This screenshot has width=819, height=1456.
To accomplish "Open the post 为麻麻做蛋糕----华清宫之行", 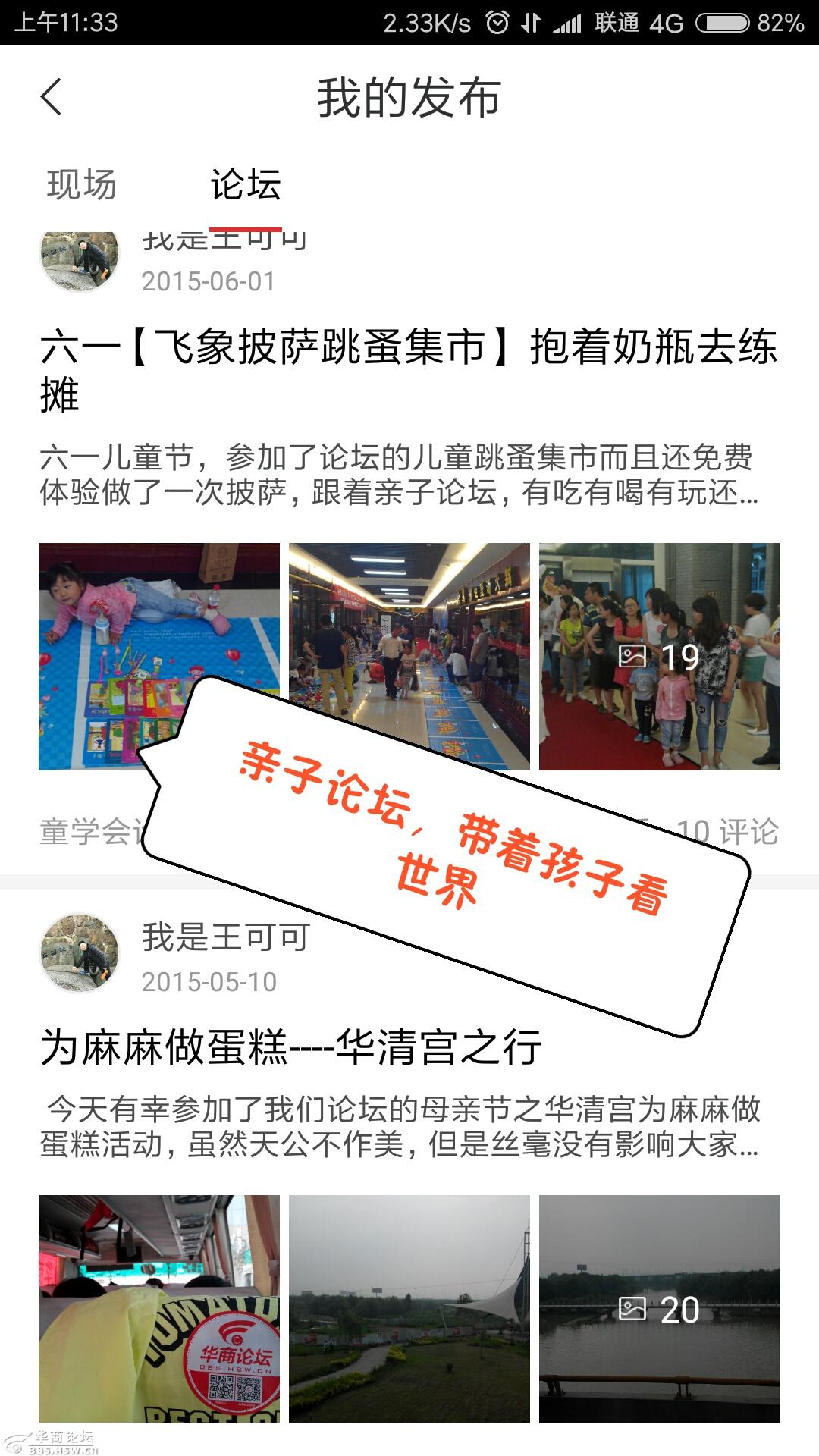I will click(x=291, y=1047).
